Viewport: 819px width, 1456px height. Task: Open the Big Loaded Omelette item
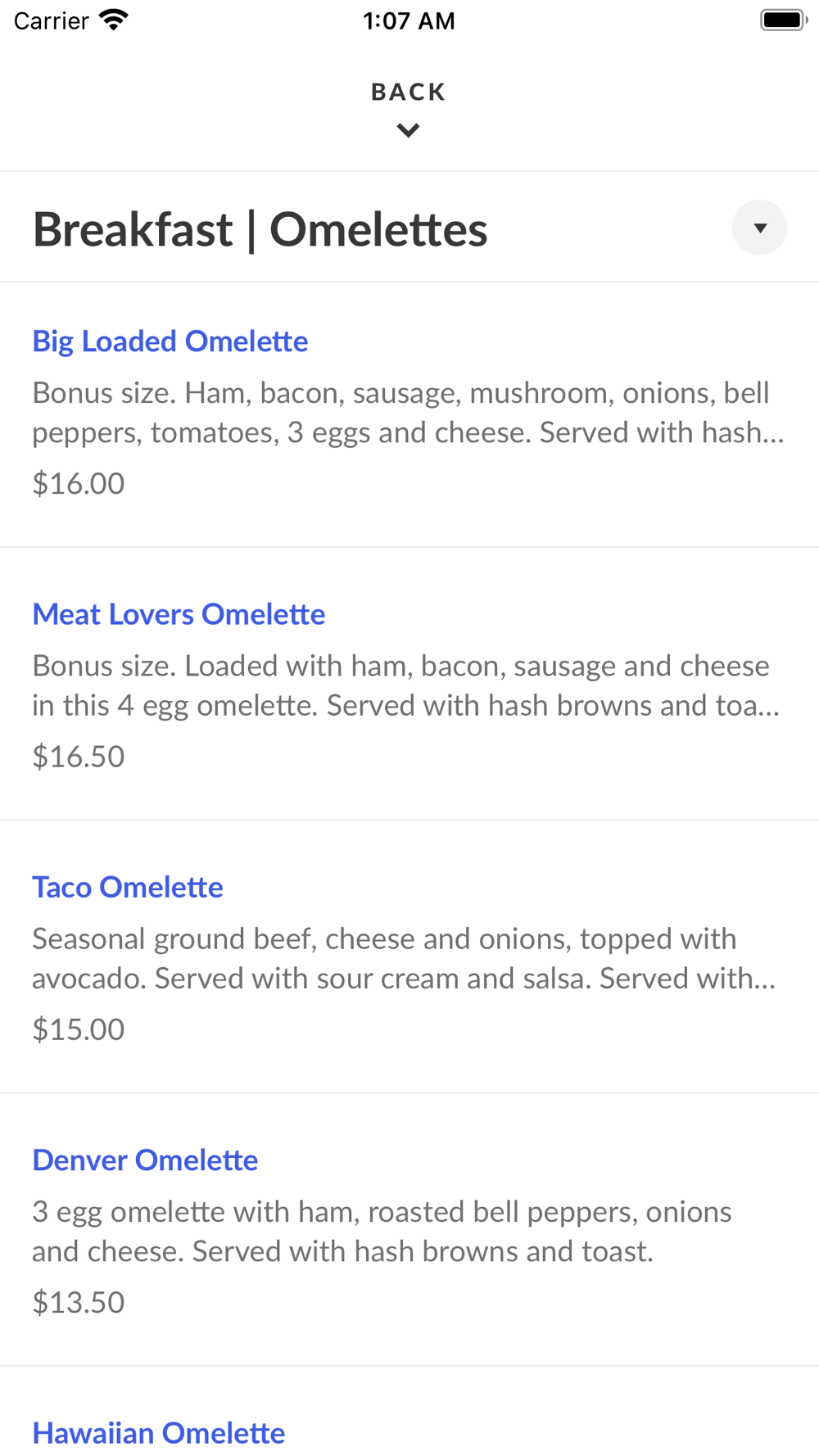point(409,414)
